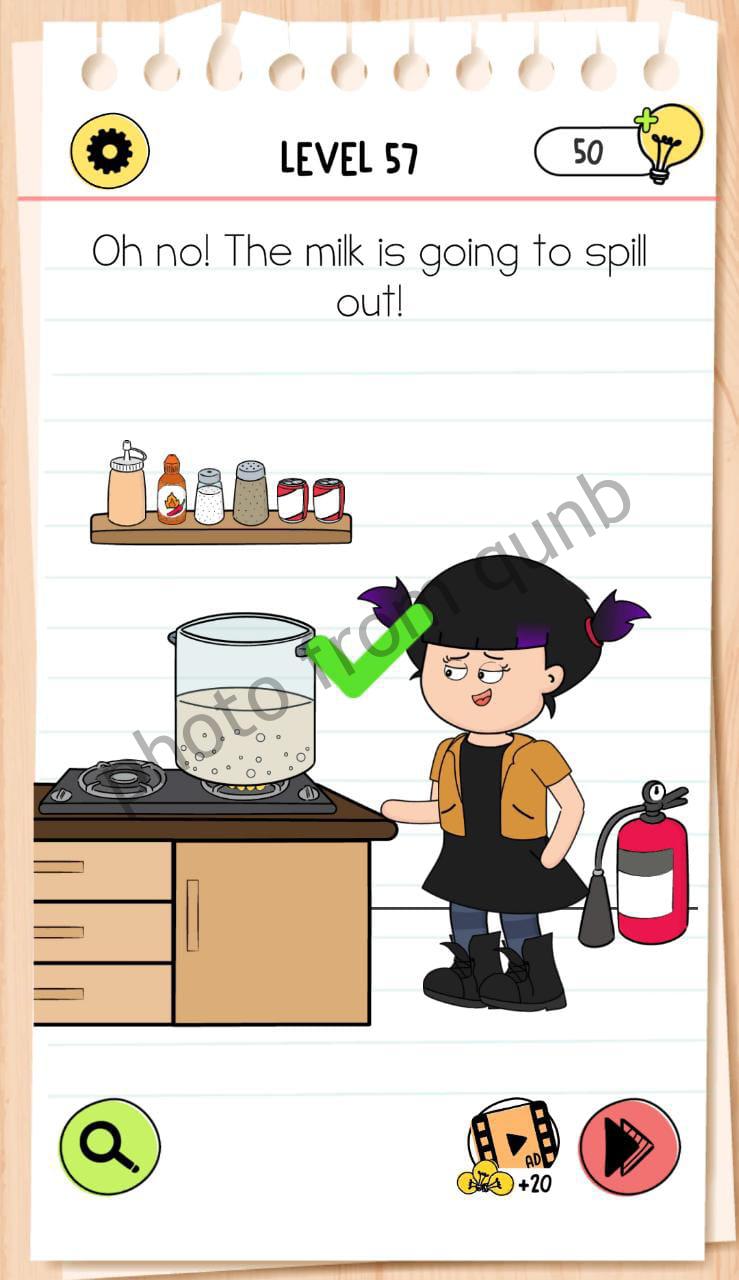Tap the lightbulb to get more hints

[667, 141]
